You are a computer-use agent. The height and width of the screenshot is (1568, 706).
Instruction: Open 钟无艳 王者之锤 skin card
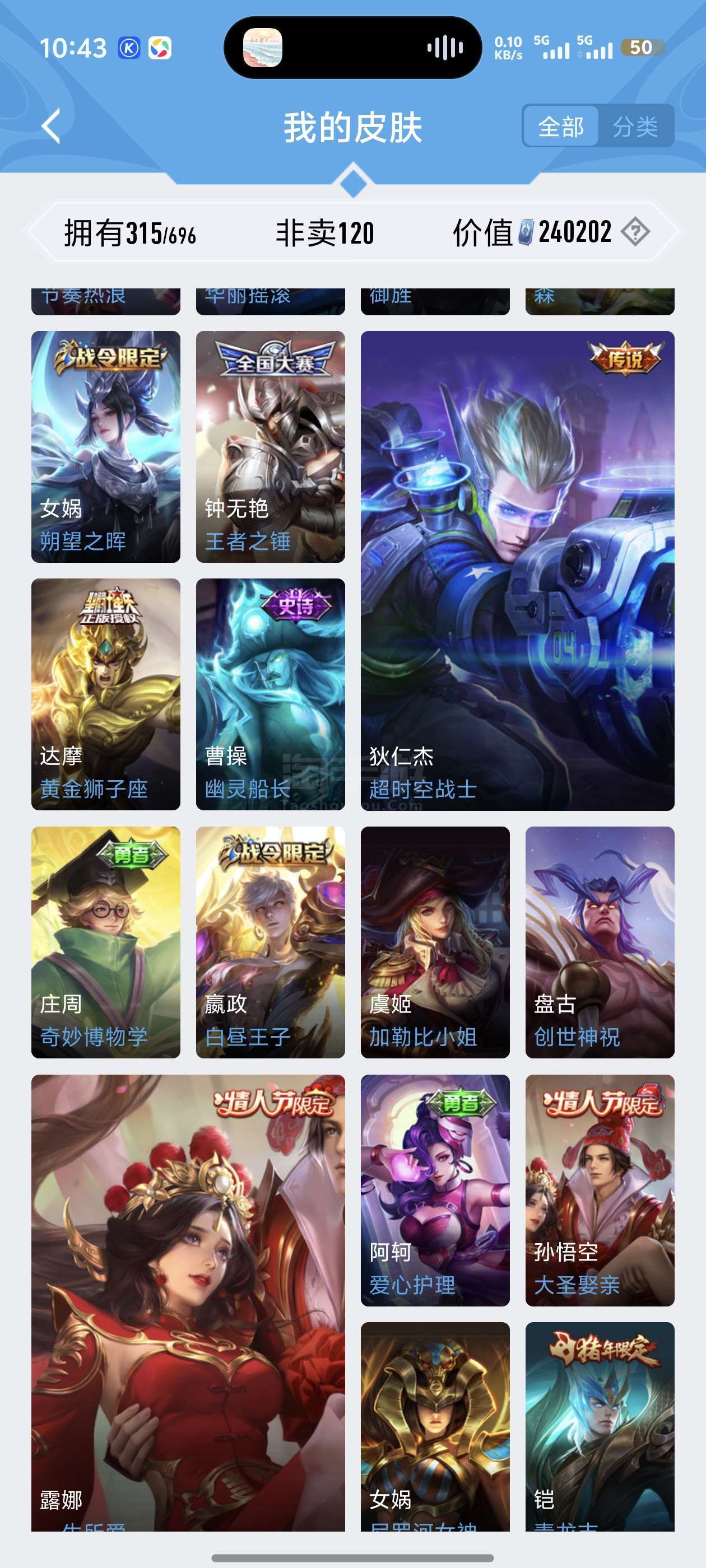click(x=270, y=446)
